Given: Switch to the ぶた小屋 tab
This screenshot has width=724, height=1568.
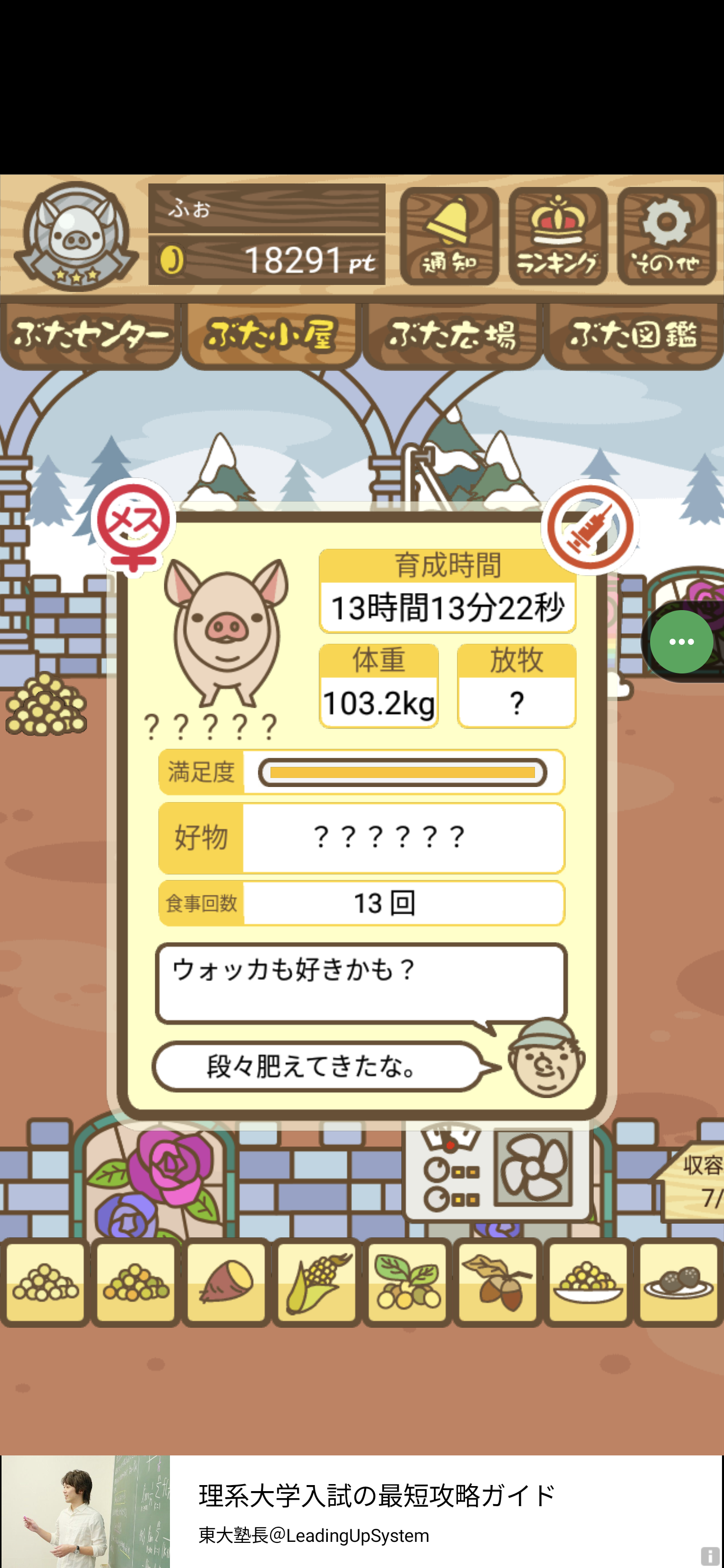Looking at the screenshot, I should (x=271, y=335).
